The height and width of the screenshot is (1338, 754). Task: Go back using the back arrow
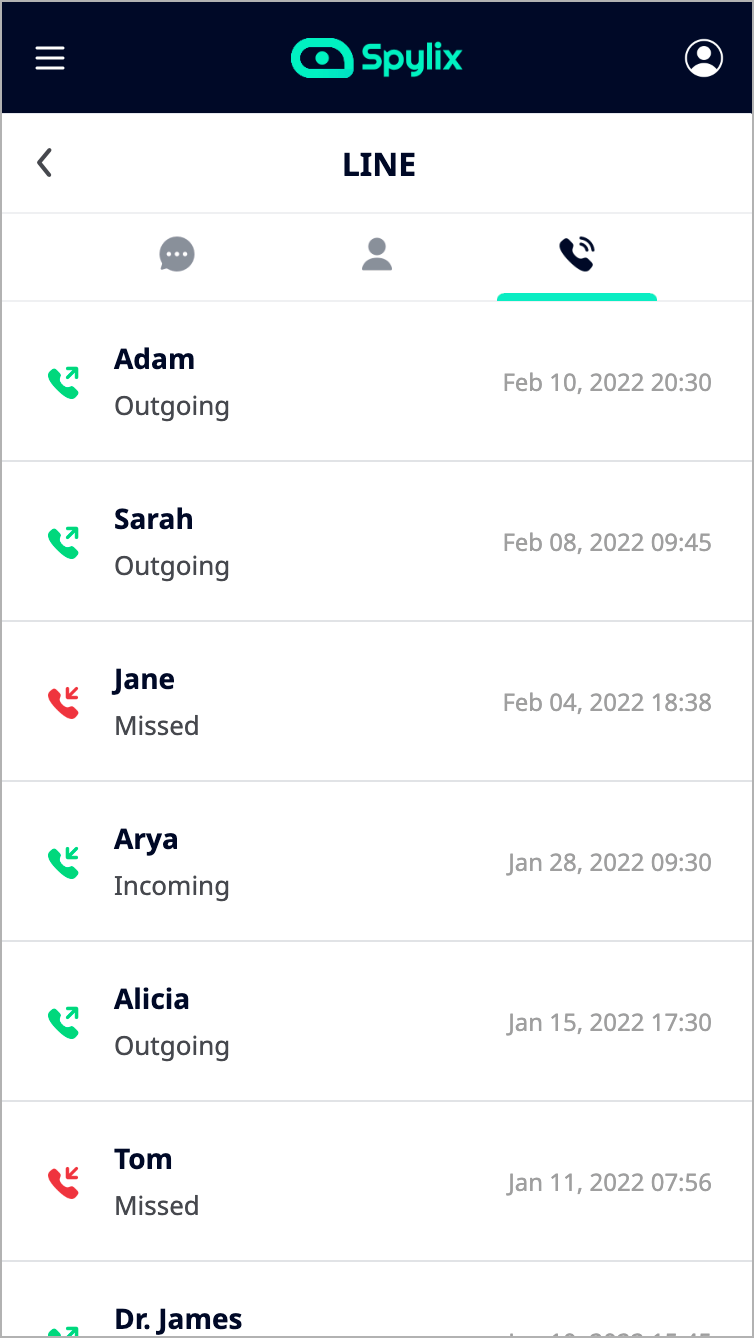coord(44,162)
